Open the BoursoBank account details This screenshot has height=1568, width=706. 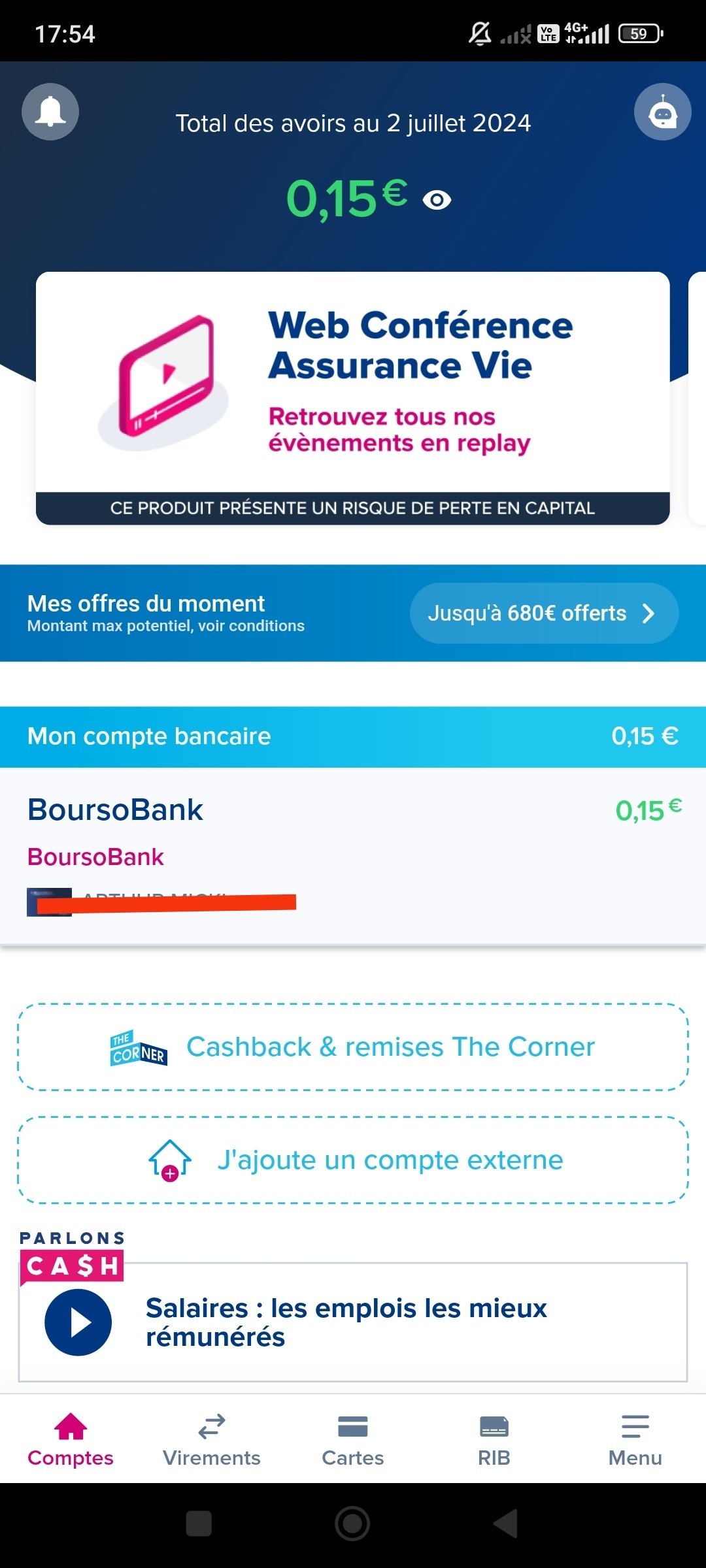coord(353,856)
